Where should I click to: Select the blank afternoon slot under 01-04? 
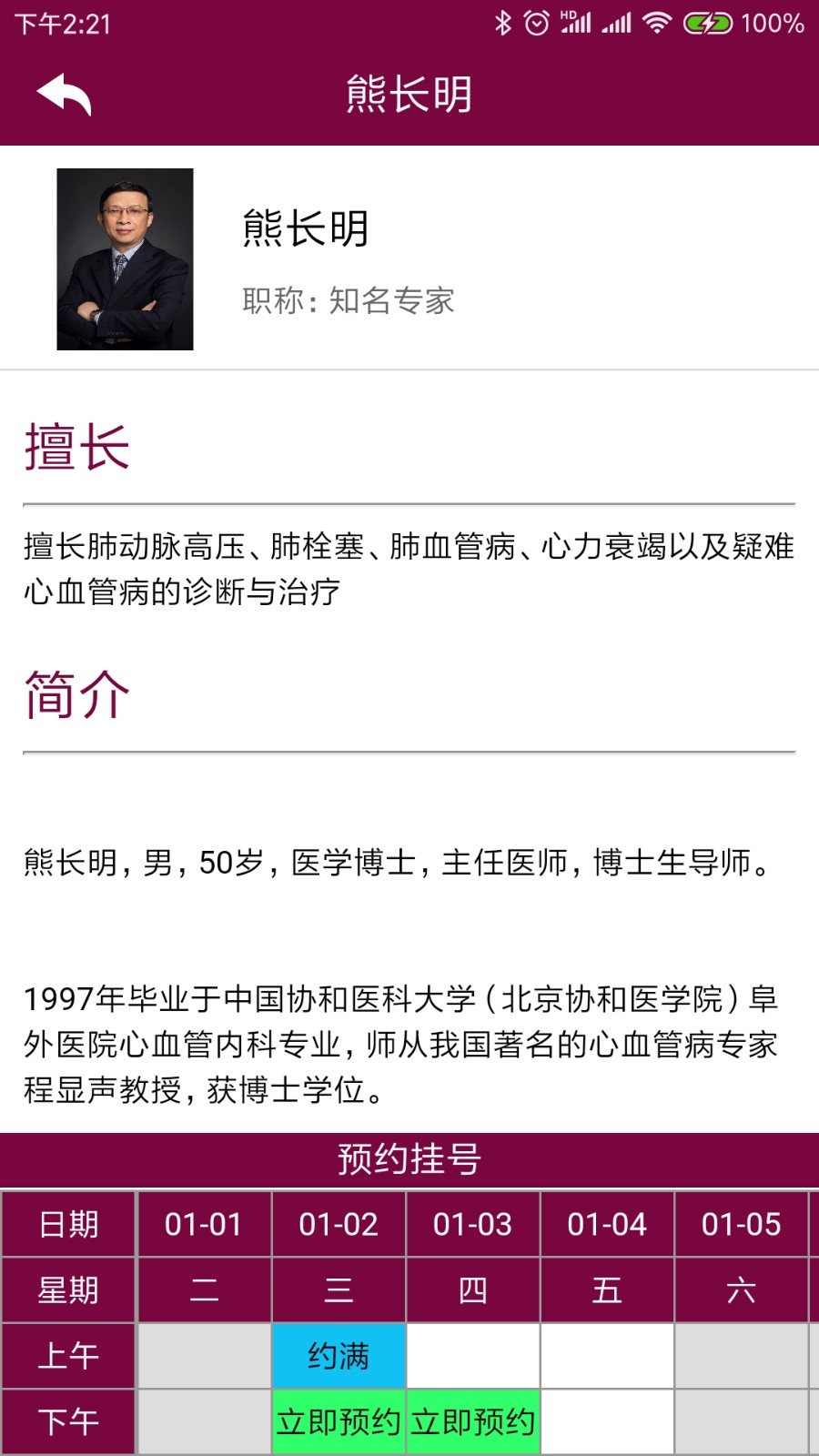pyautogui.click(x=607, y=1420)
